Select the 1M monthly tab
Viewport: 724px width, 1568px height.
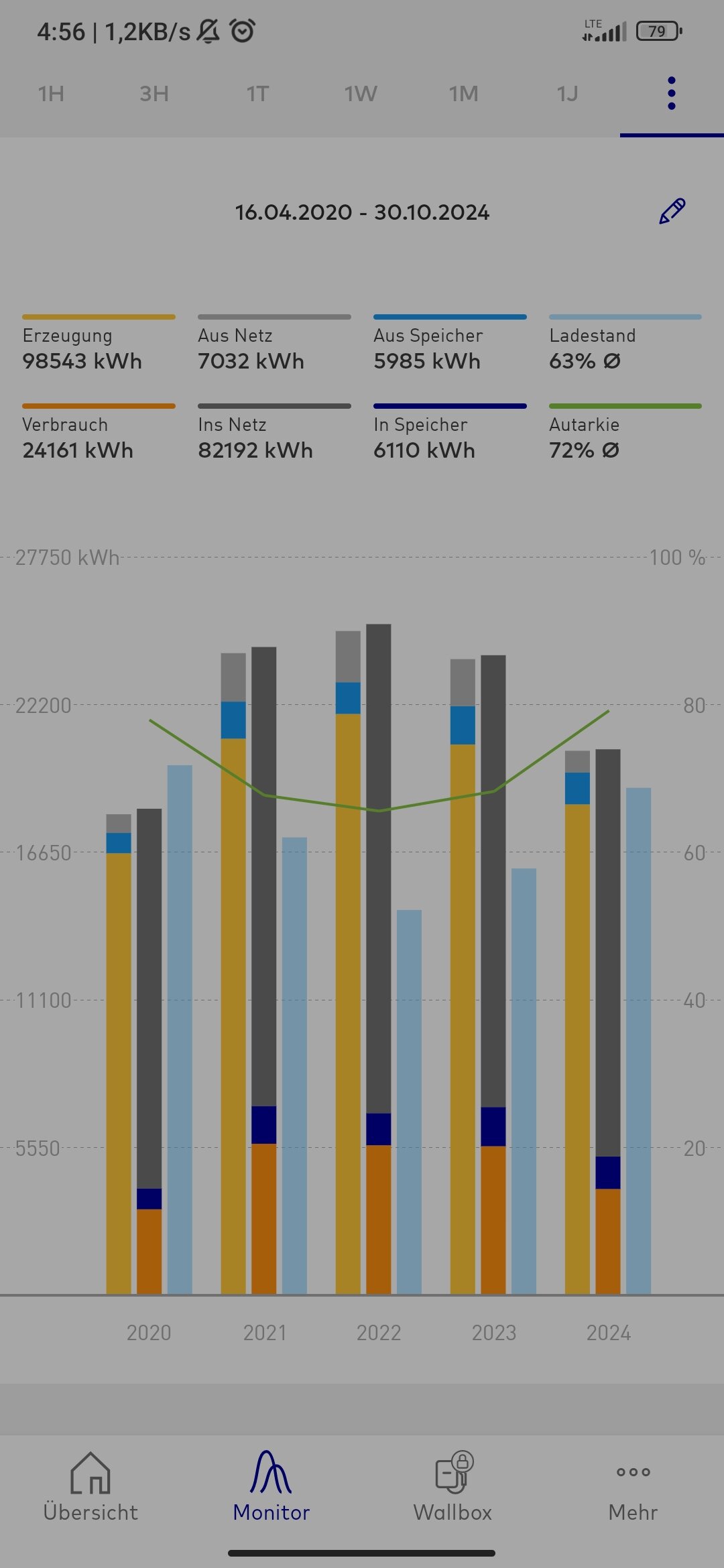point(464,94)
